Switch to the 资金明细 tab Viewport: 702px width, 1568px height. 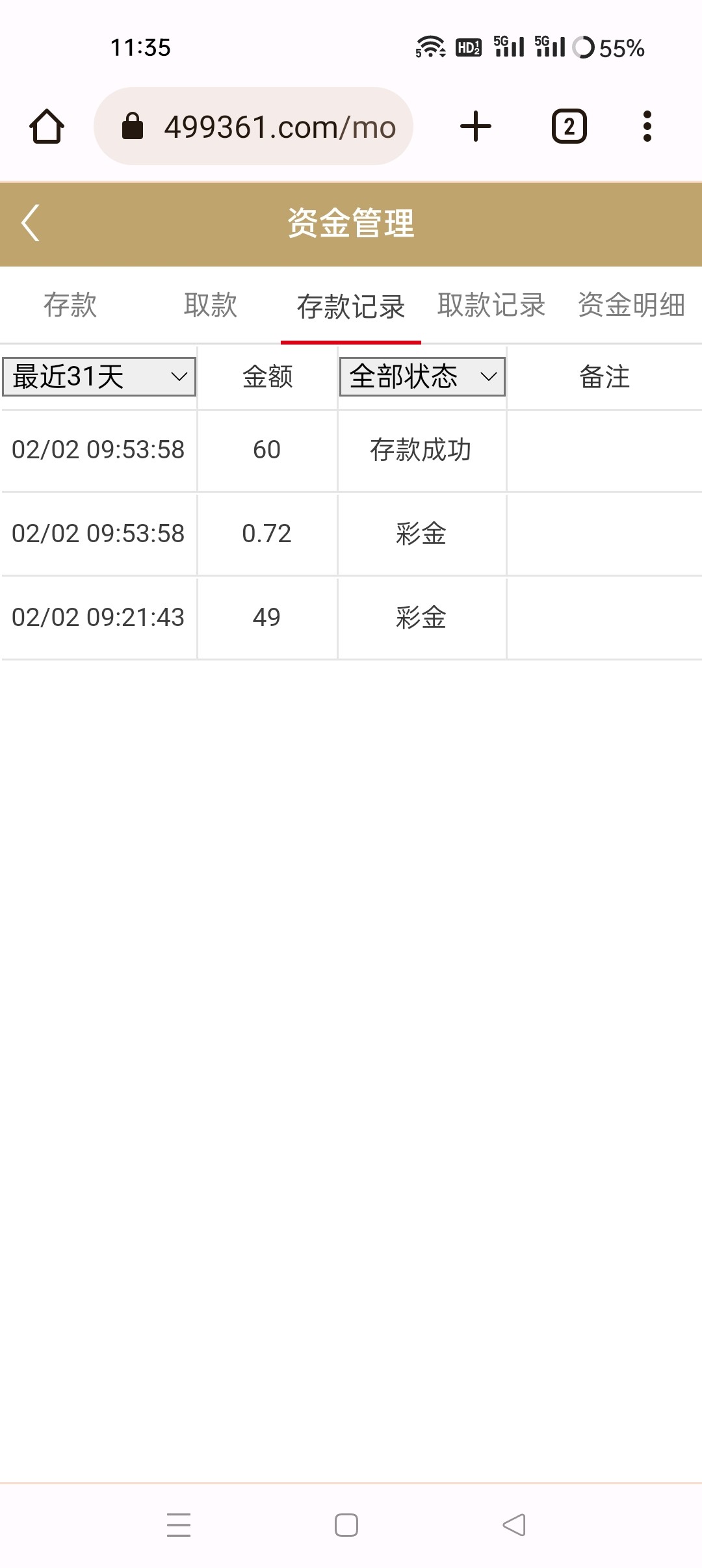click(x=631, y=305)
